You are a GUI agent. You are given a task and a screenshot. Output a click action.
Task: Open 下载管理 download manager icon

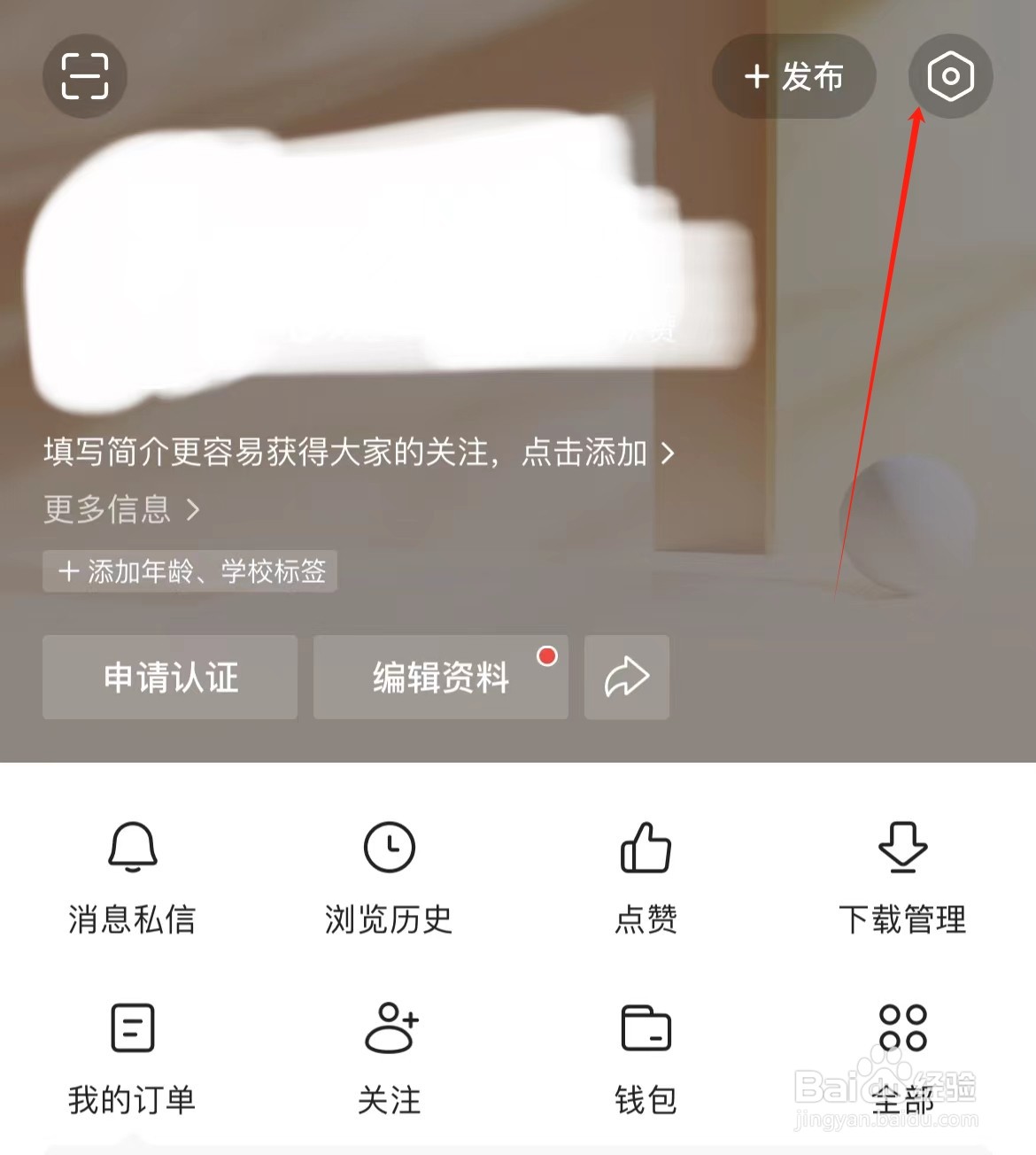click(x=903, y=848)
